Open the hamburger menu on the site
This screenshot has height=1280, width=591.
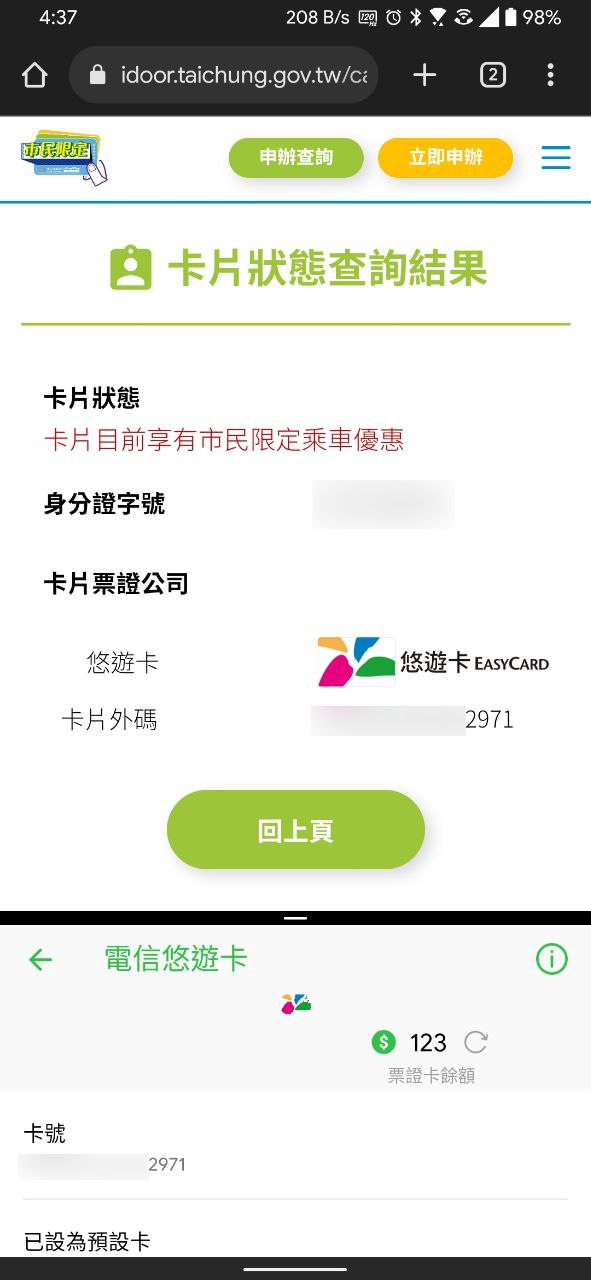[556, 158]
